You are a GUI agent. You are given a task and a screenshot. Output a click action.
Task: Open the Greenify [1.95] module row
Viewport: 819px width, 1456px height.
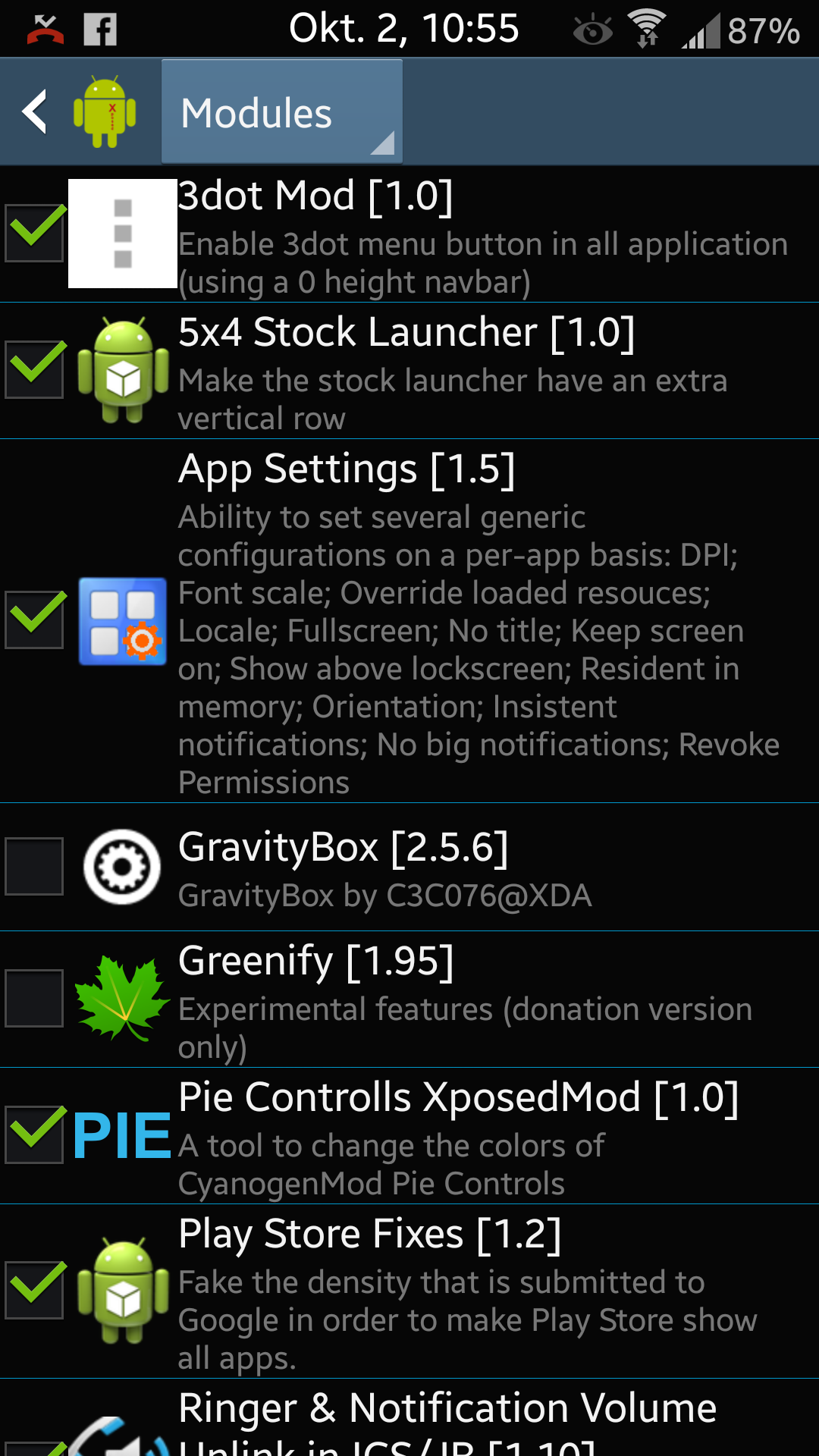coord(409,999)
